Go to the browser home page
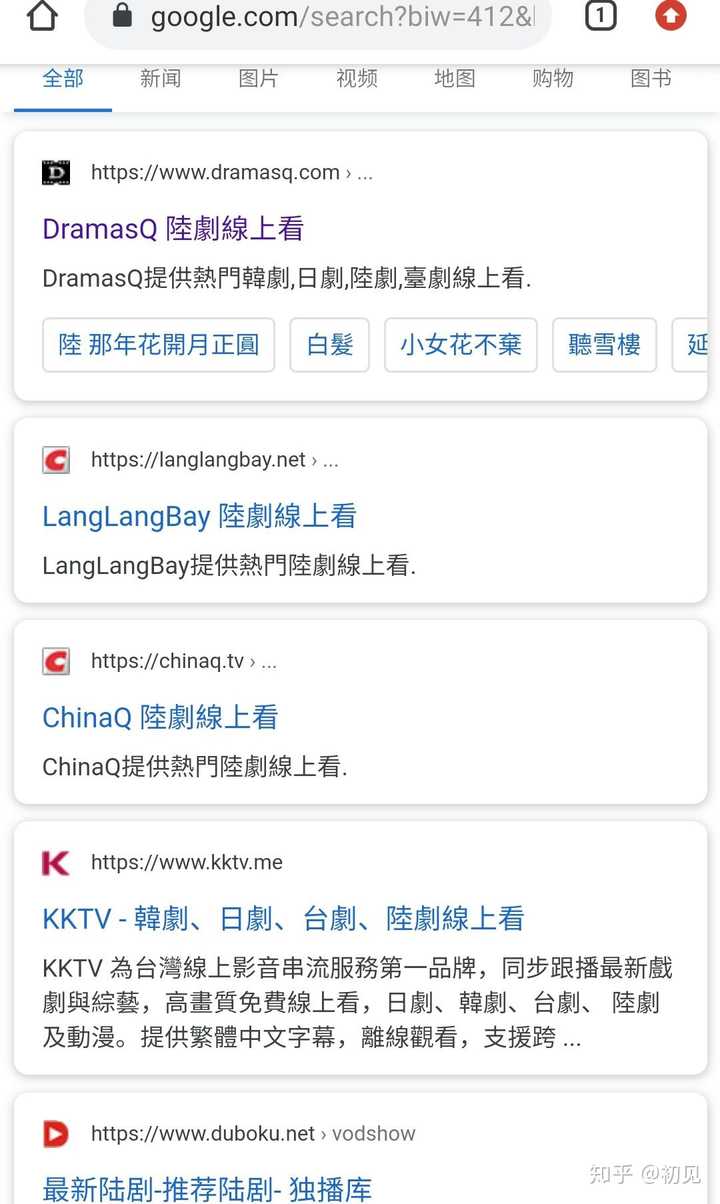The width and height of the screenshot is (720, 1204). [x=42, y=16]
